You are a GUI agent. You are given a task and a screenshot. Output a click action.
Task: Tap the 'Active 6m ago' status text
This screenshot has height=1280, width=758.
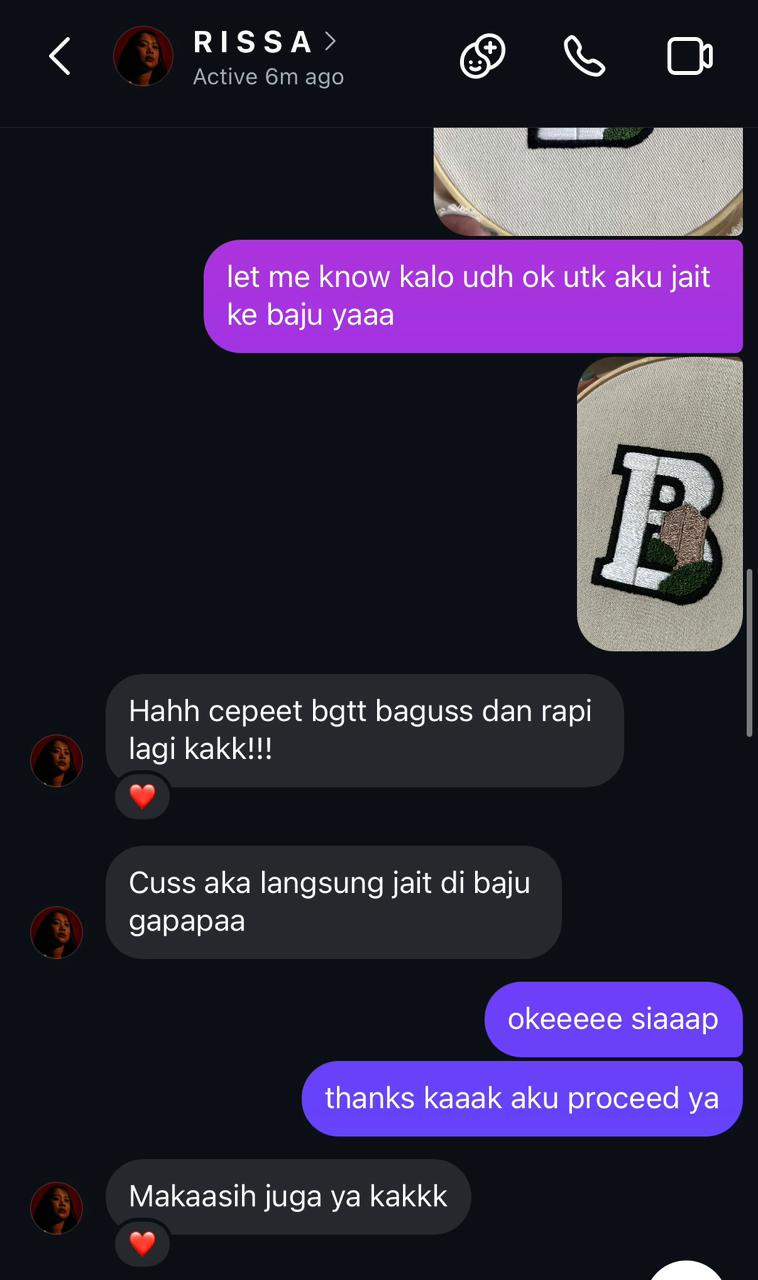coord(270,76)
